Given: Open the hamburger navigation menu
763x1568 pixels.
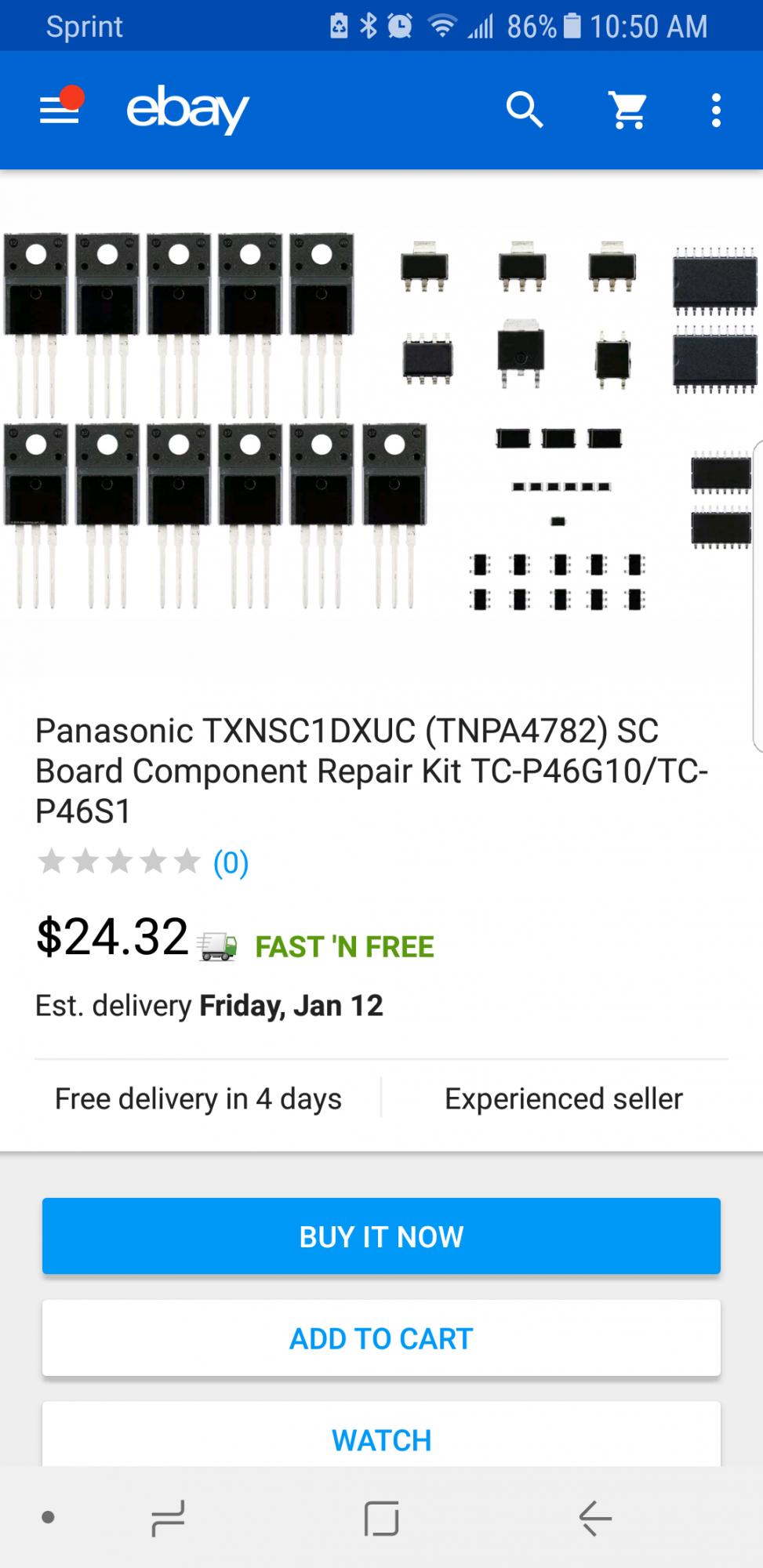Looking at the screenshot, I should (x=60, y=110).
